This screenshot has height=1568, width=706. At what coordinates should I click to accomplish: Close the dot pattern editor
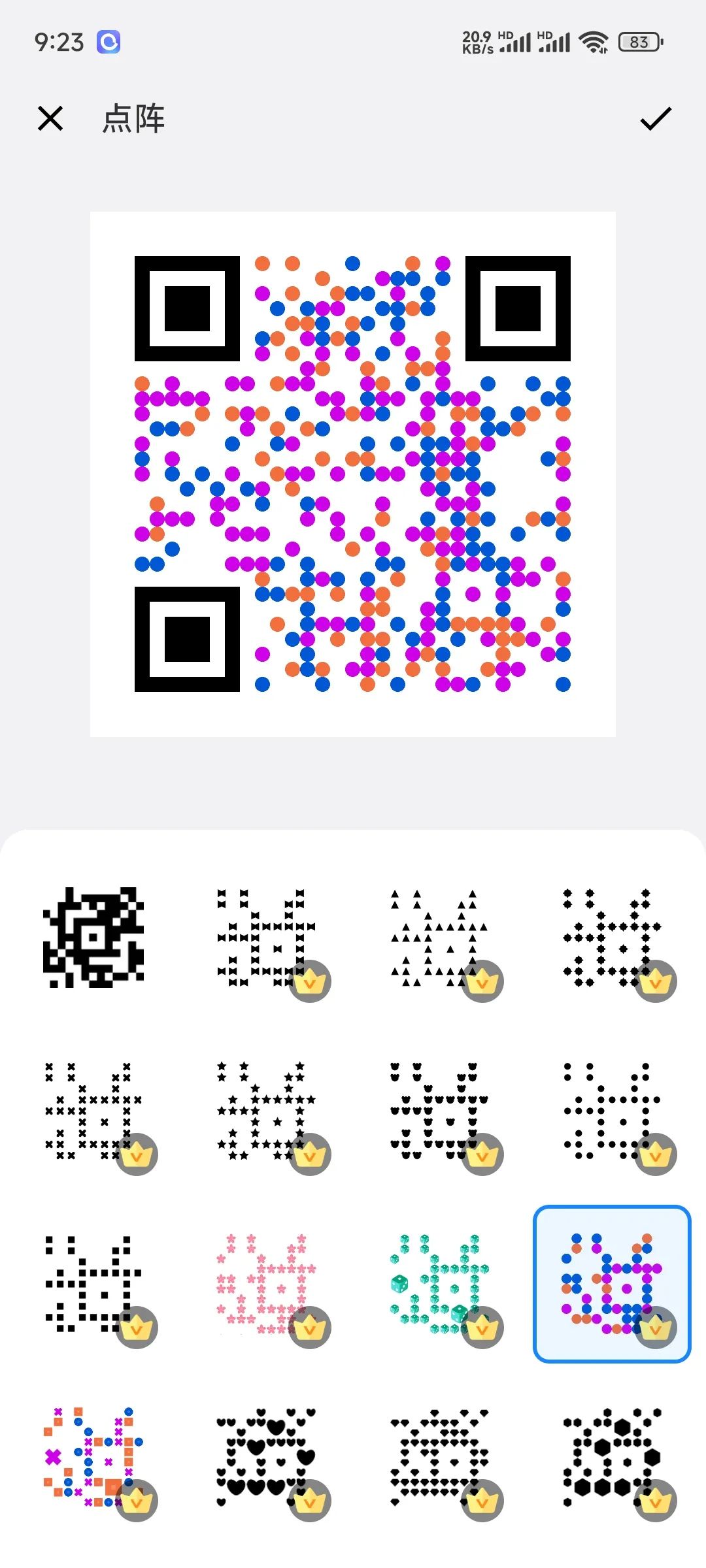click(x=50, y=118)
